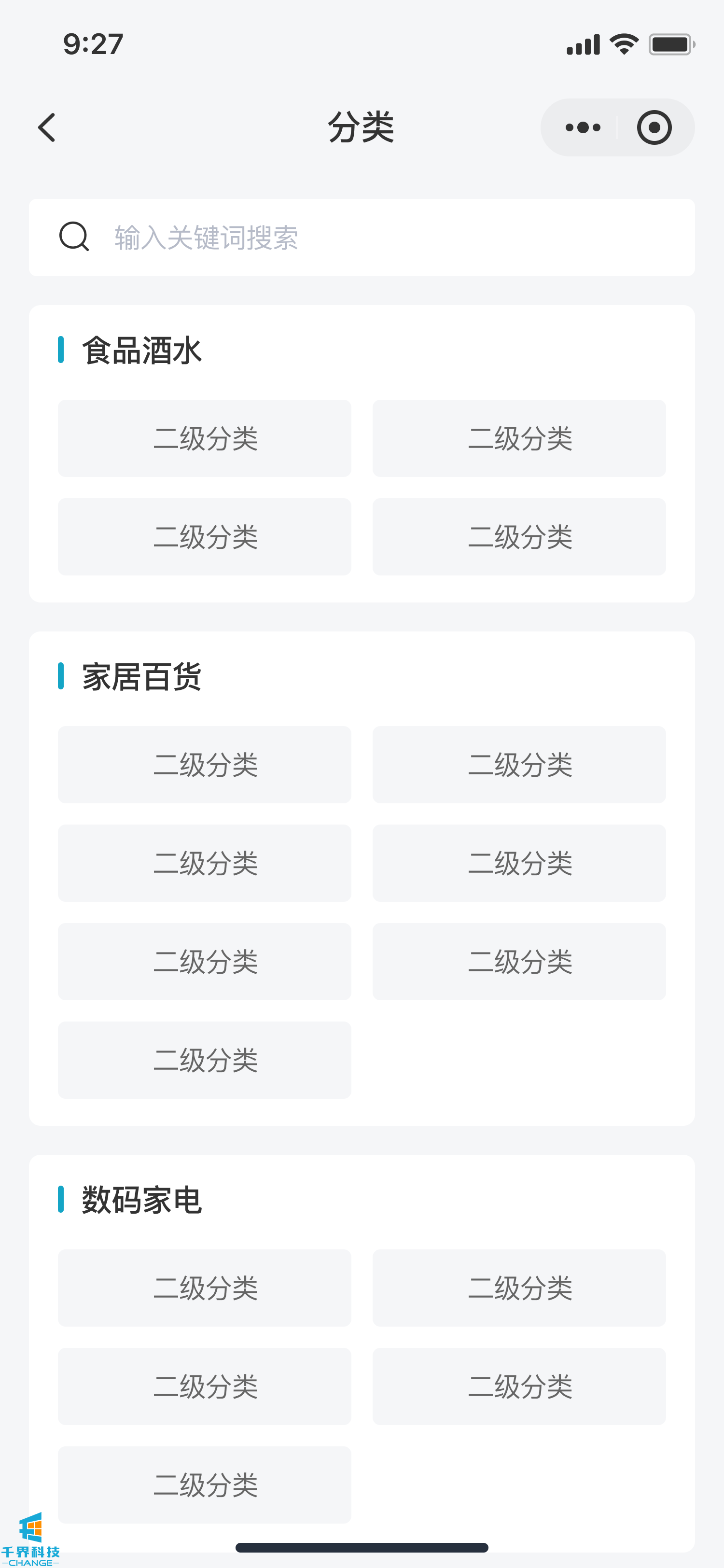Image resolution: width=724 pixels, height=1568 pixels.
Task: Open the mini-program more options menu
Action: (582, 128)
